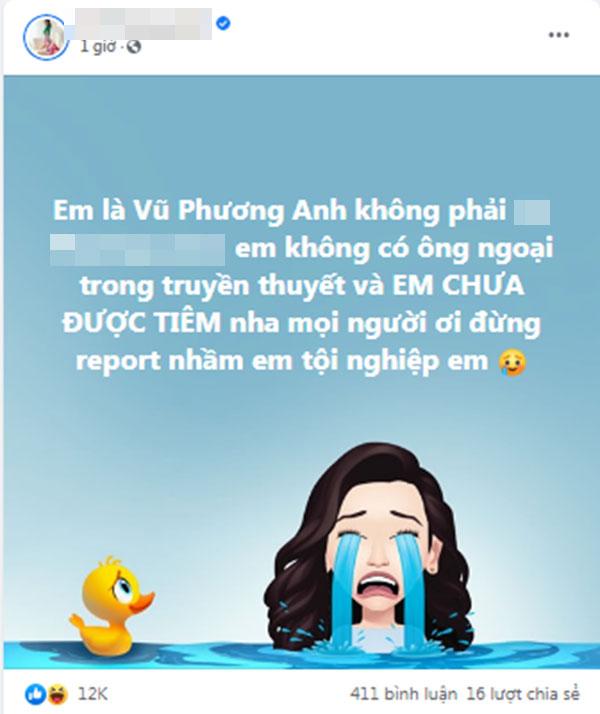
Task: Open the post's three-dot options menu
Action: point(557,34)
